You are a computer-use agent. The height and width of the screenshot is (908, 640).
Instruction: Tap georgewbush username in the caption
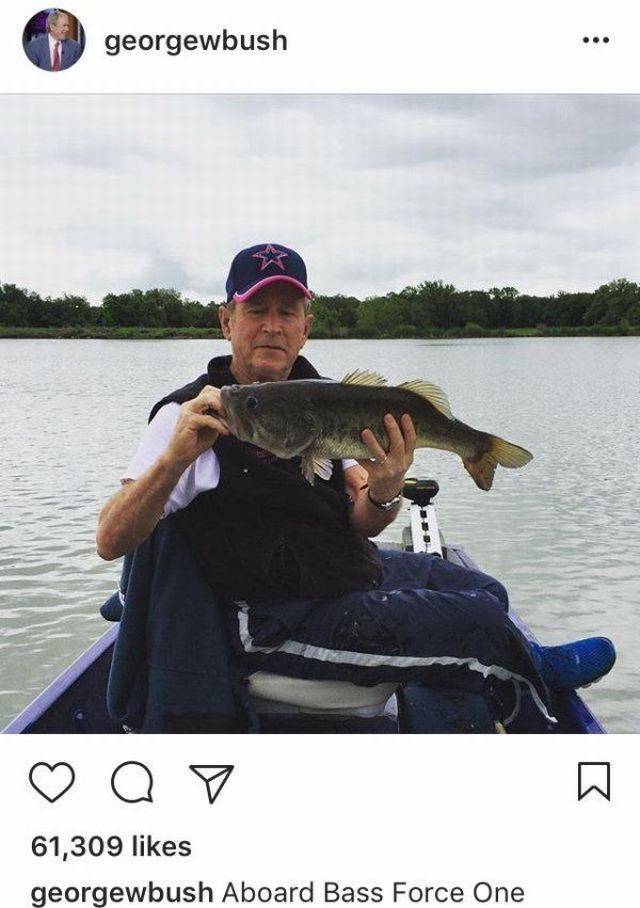click(122, 892)
